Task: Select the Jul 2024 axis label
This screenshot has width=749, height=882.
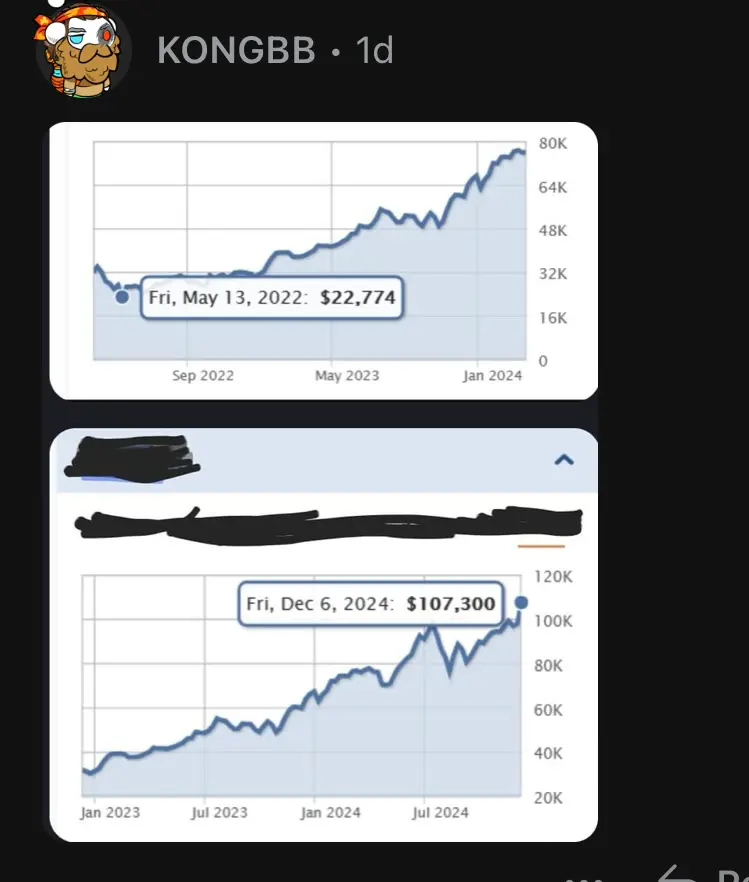Action: pos(439,812)
